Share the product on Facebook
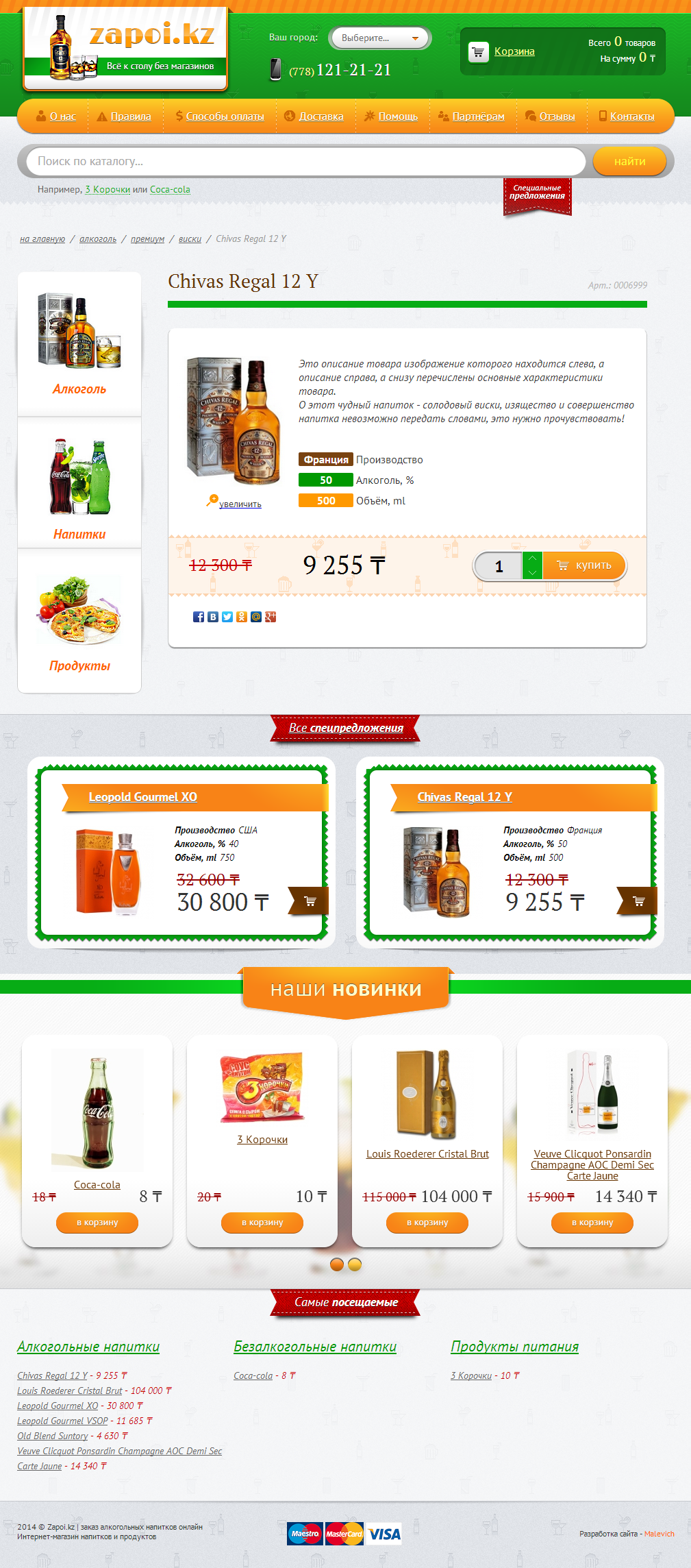Image resolution: width=691 pixels, height=1568 pixels. pyautogui.click(x=199, y=617)
